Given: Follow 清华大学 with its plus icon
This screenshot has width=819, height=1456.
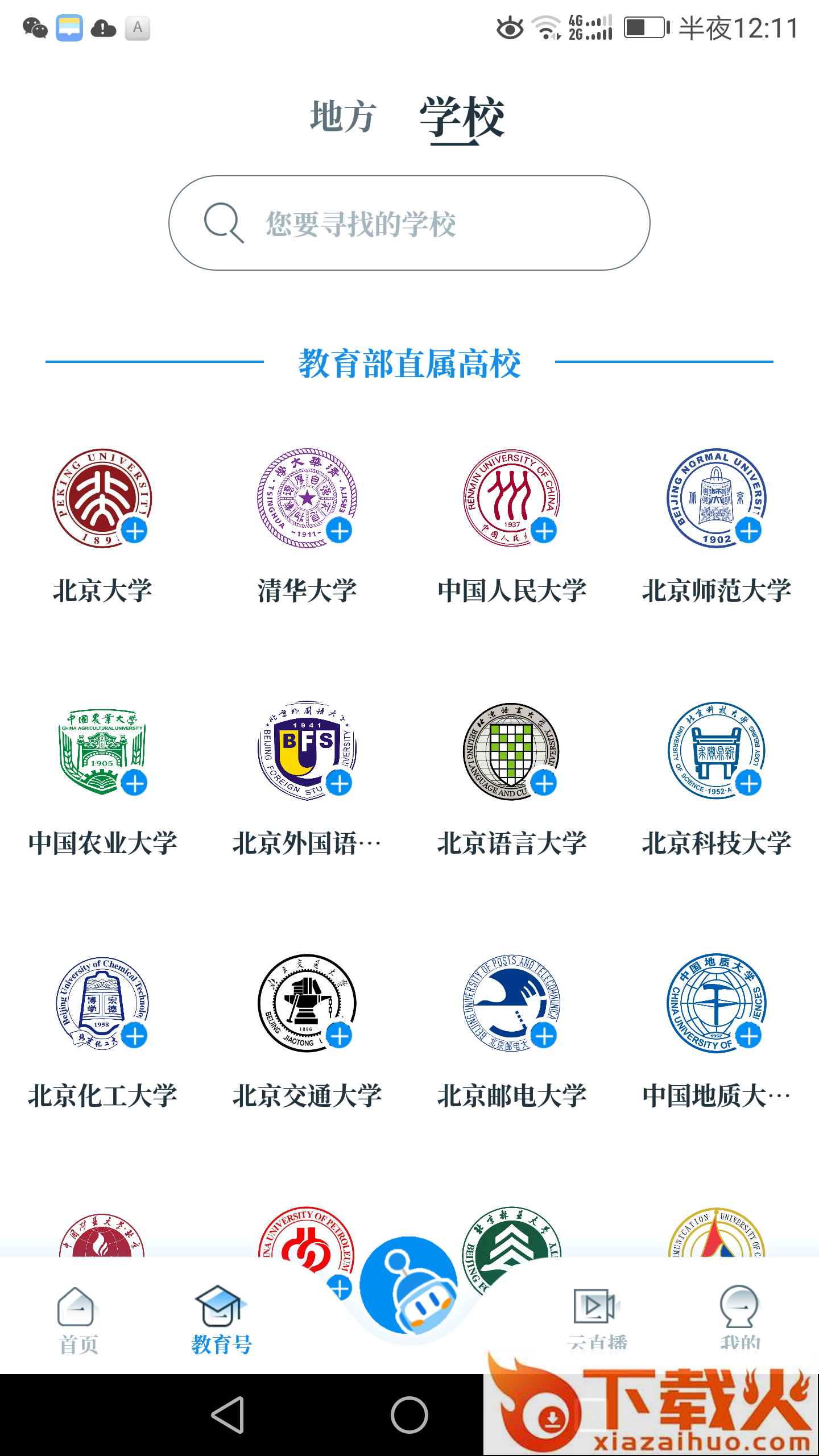Looking at the screenshot, I should [x=340, y=531].
